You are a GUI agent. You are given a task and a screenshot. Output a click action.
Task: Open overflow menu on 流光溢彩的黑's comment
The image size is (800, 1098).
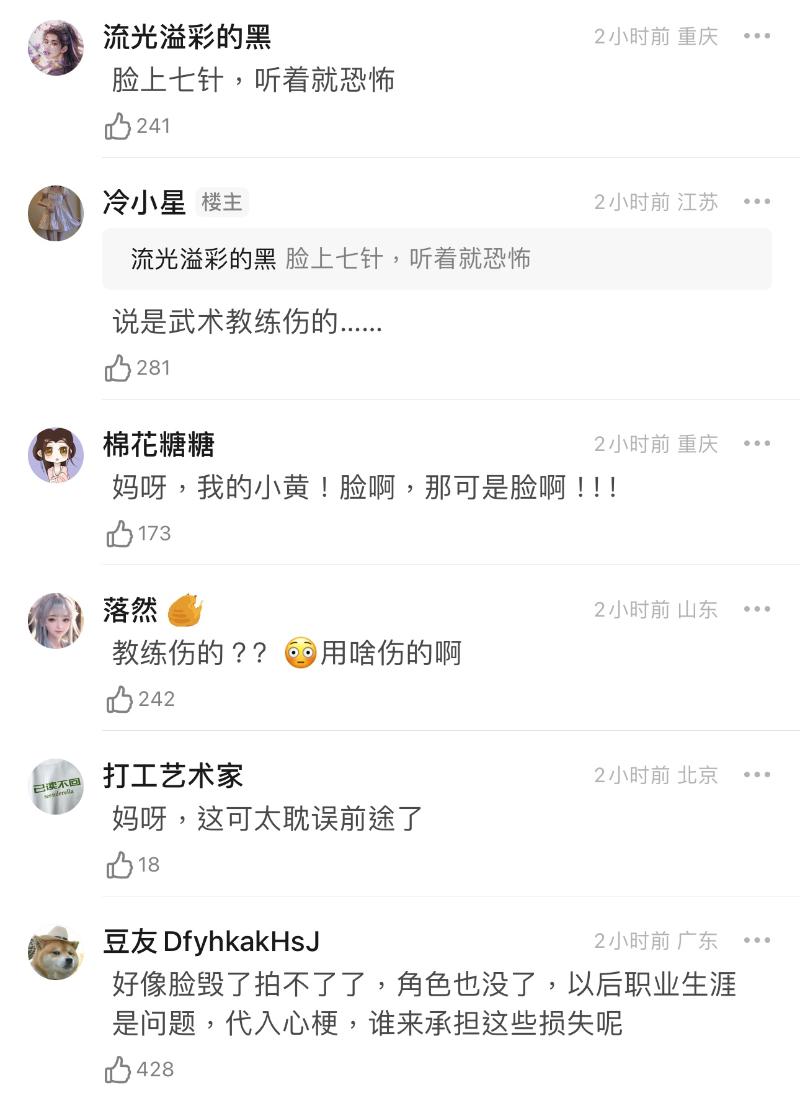757,37
